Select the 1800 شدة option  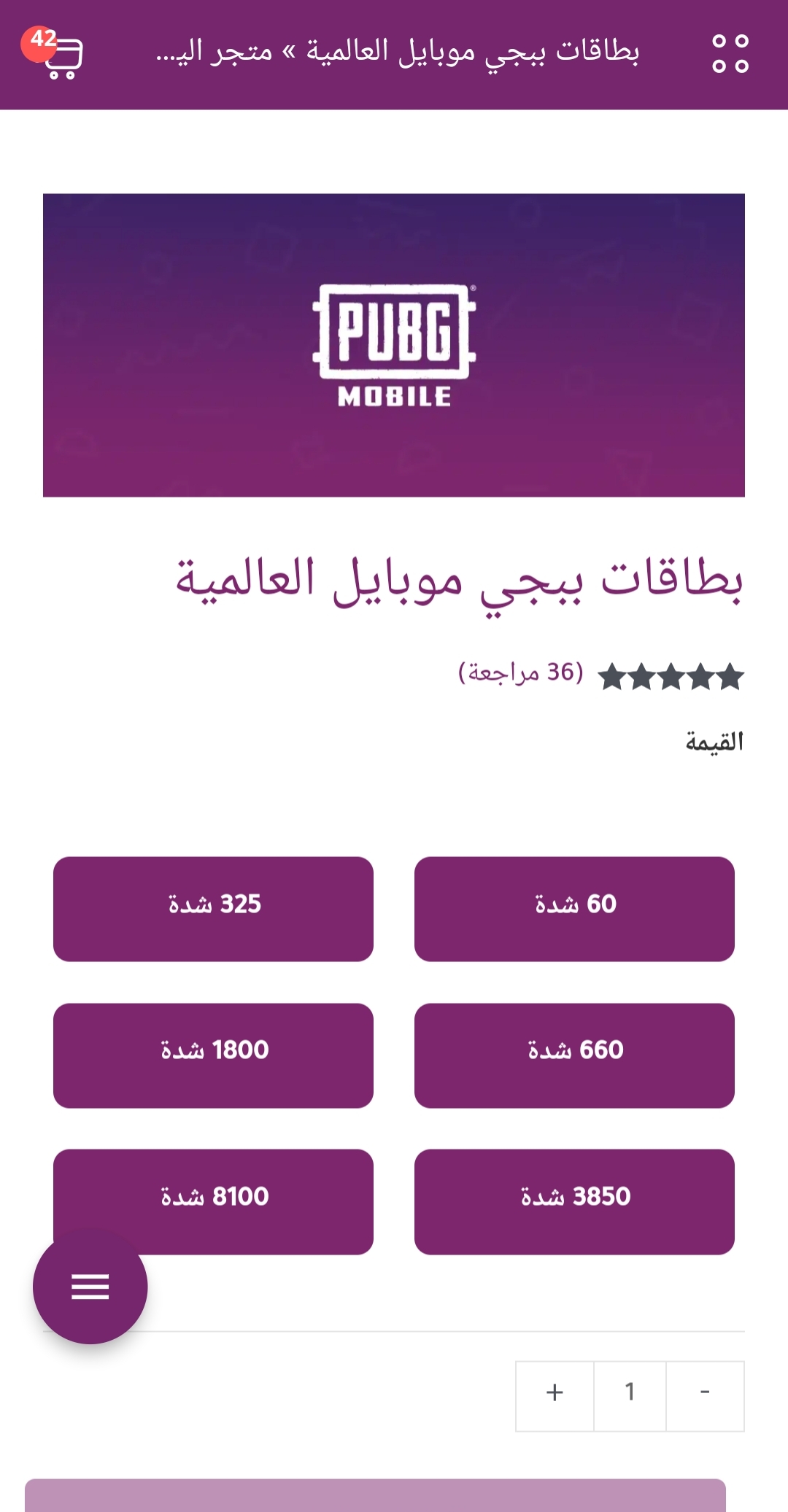(213, 1055)
